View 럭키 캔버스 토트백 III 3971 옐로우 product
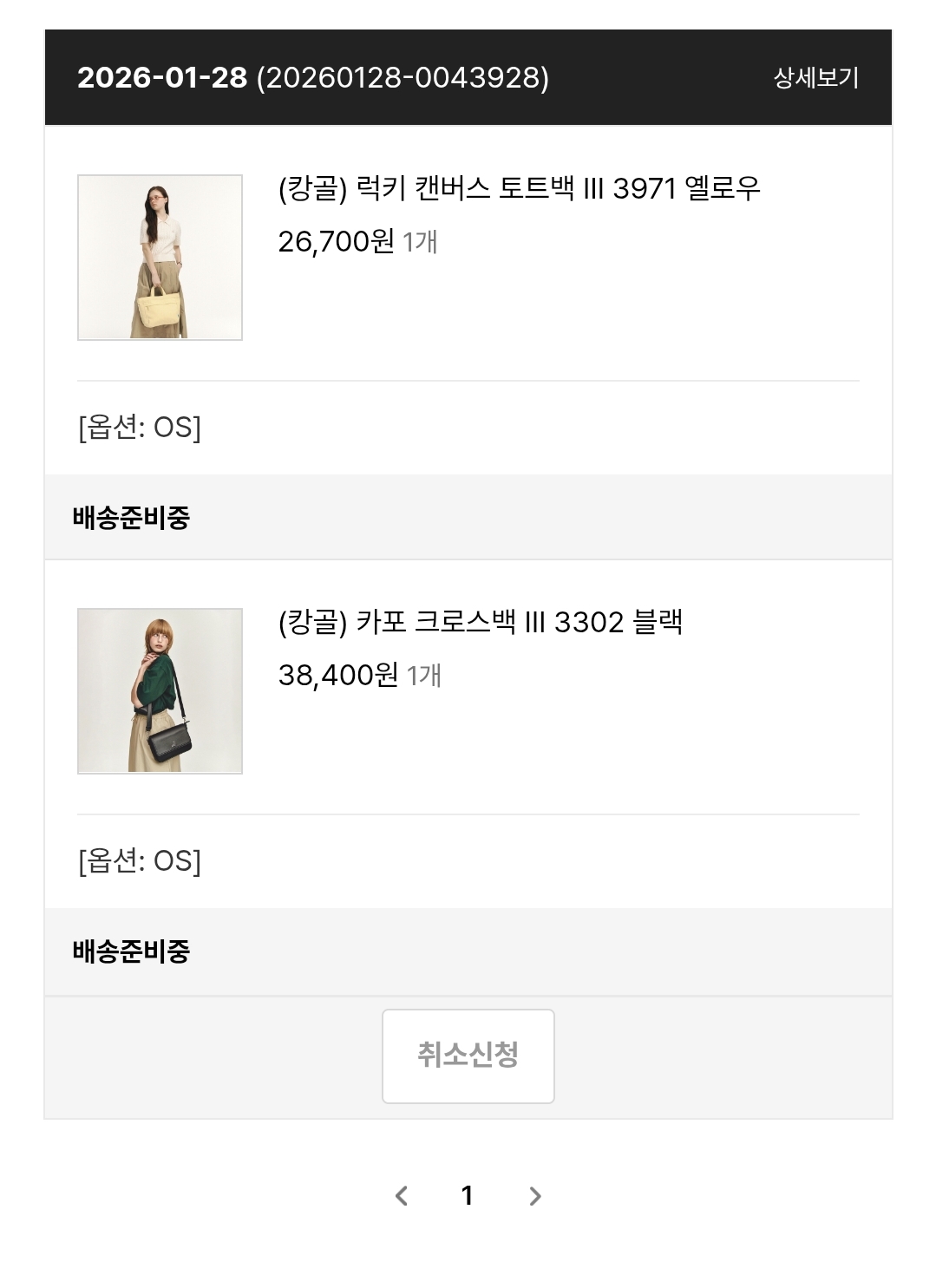This screenshot has width=936, height=1288. [x=519, y=188]
